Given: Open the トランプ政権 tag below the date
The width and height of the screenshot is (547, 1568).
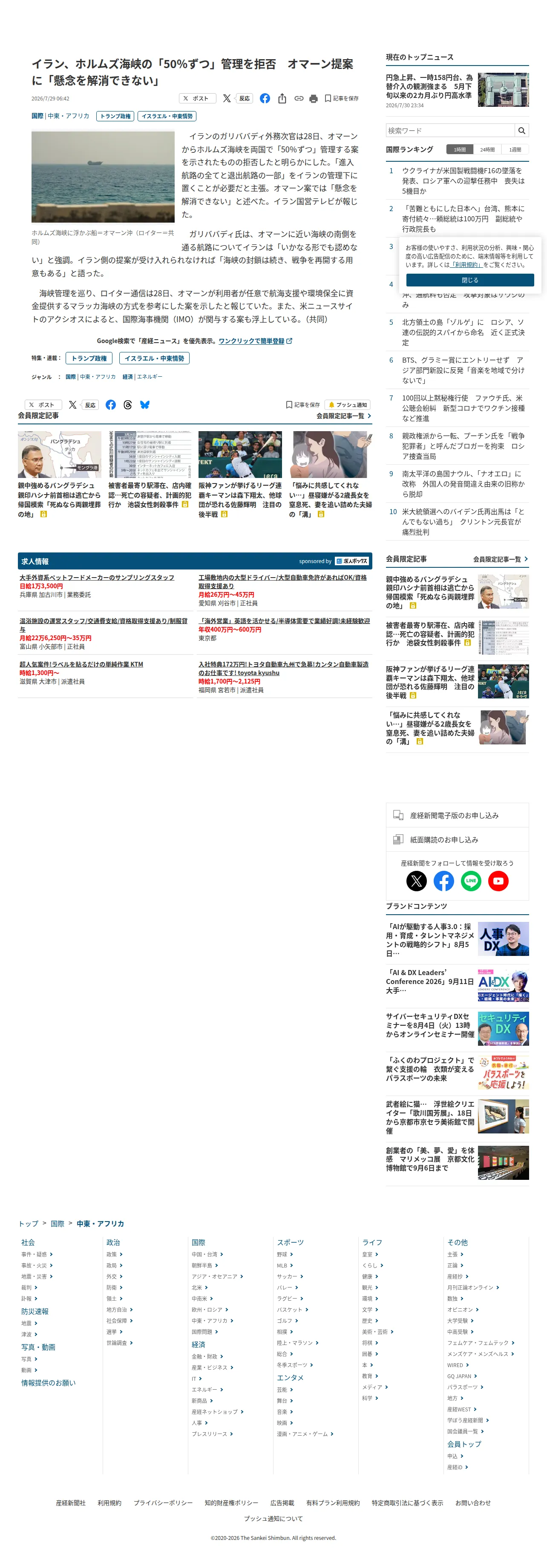Looking at the screenshot, I should (115, 116).
